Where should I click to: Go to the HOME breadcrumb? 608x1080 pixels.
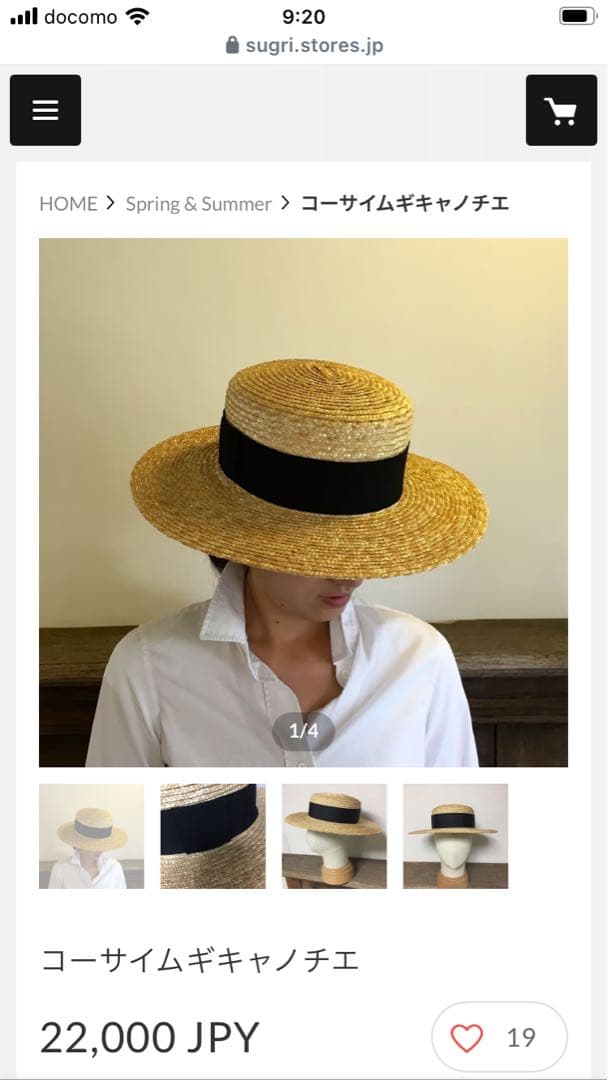(x=68, y=204)
